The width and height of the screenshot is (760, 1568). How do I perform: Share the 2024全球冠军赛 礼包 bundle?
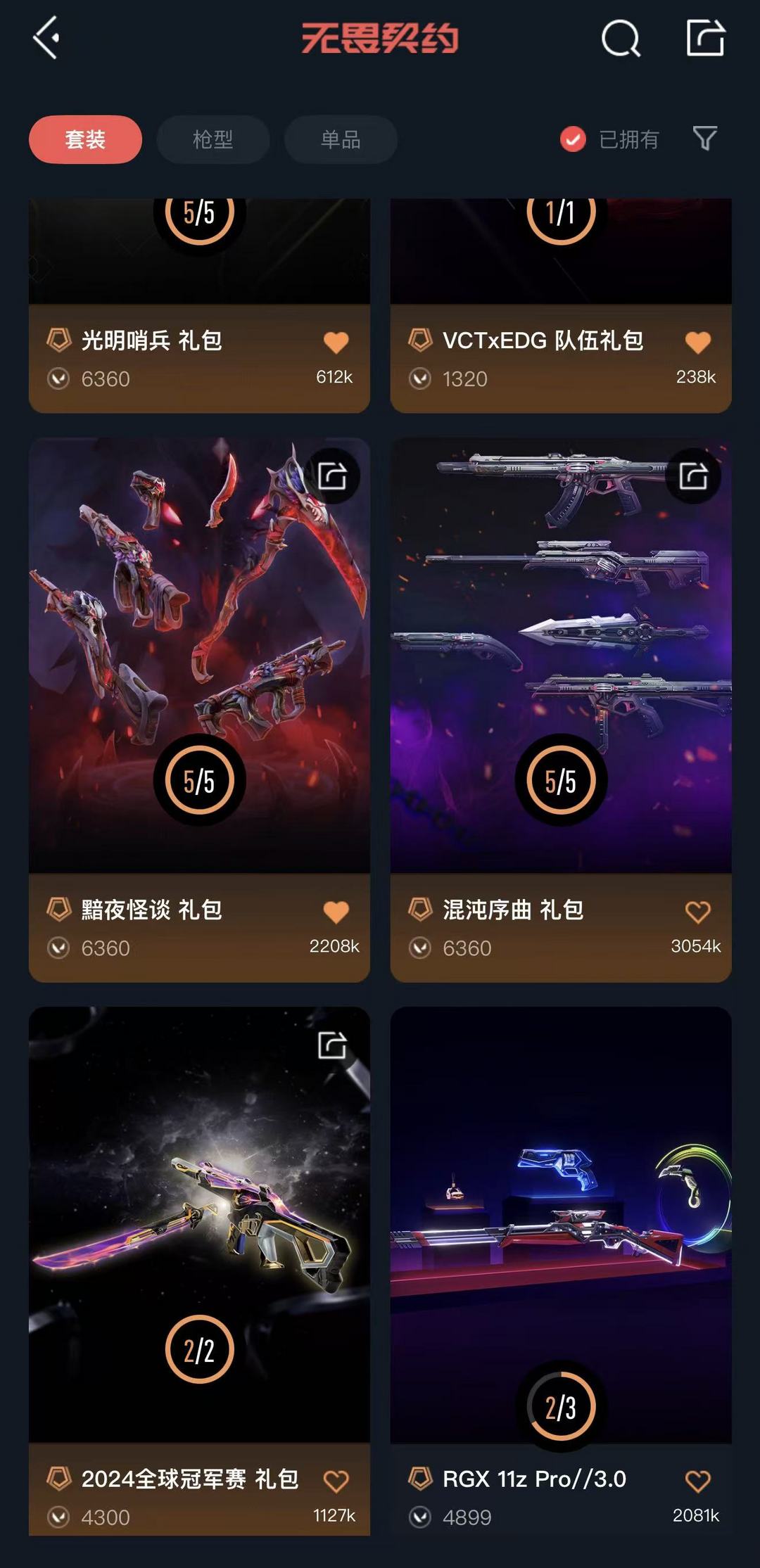[332, 1045]
